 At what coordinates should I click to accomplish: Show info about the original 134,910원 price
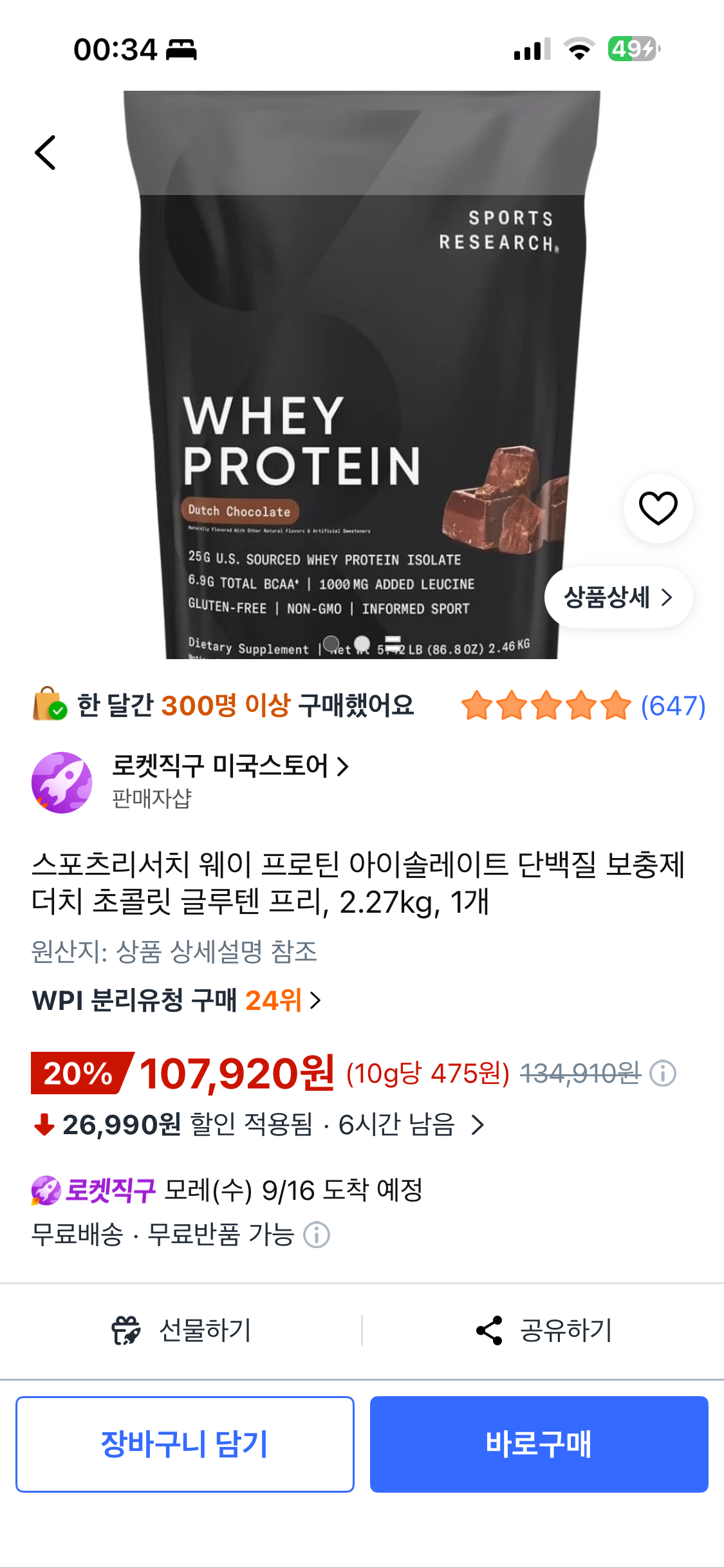click(x=663, y=1073)
